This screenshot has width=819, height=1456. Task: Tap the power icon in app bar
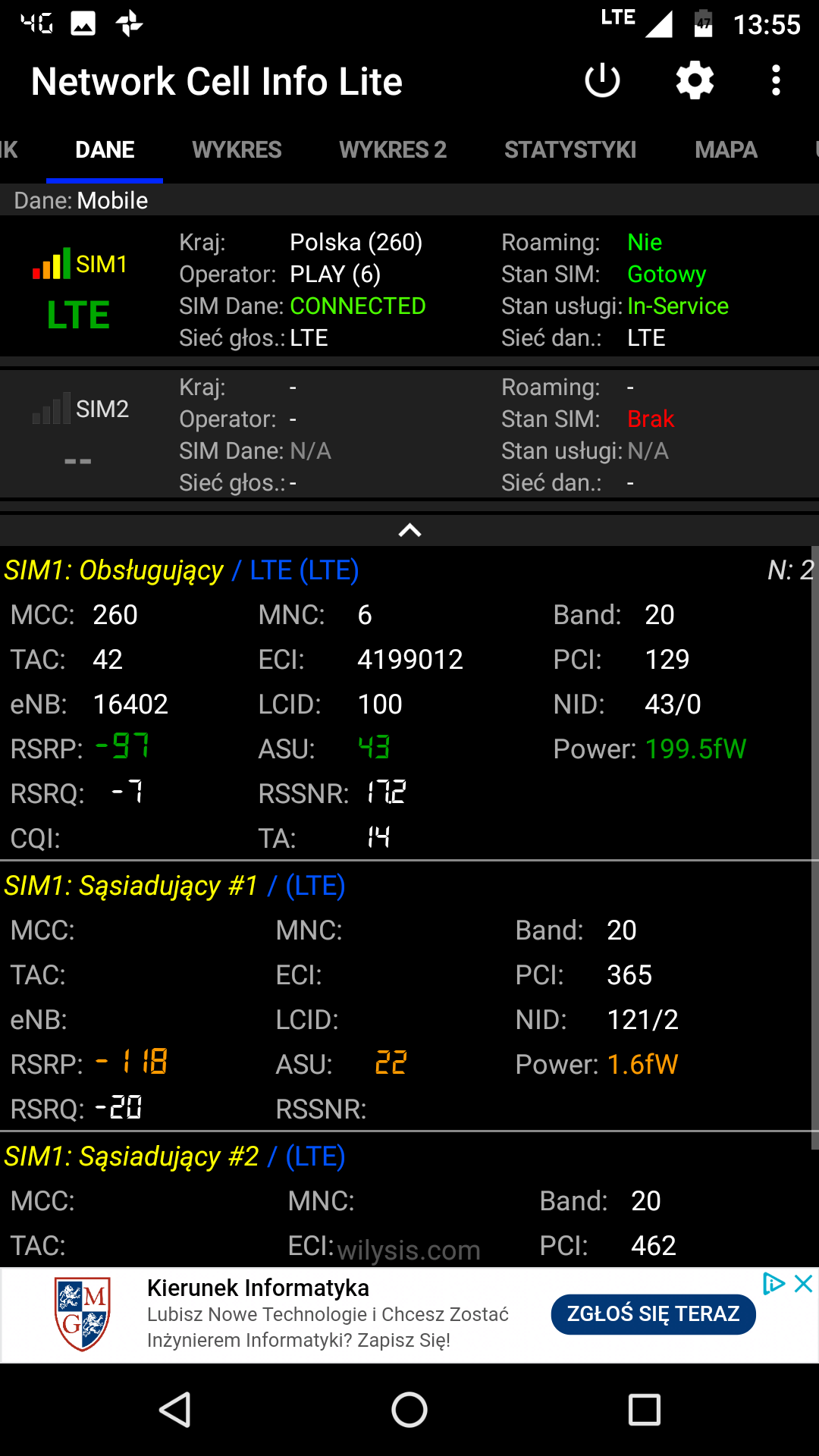[x=603, y=80]
